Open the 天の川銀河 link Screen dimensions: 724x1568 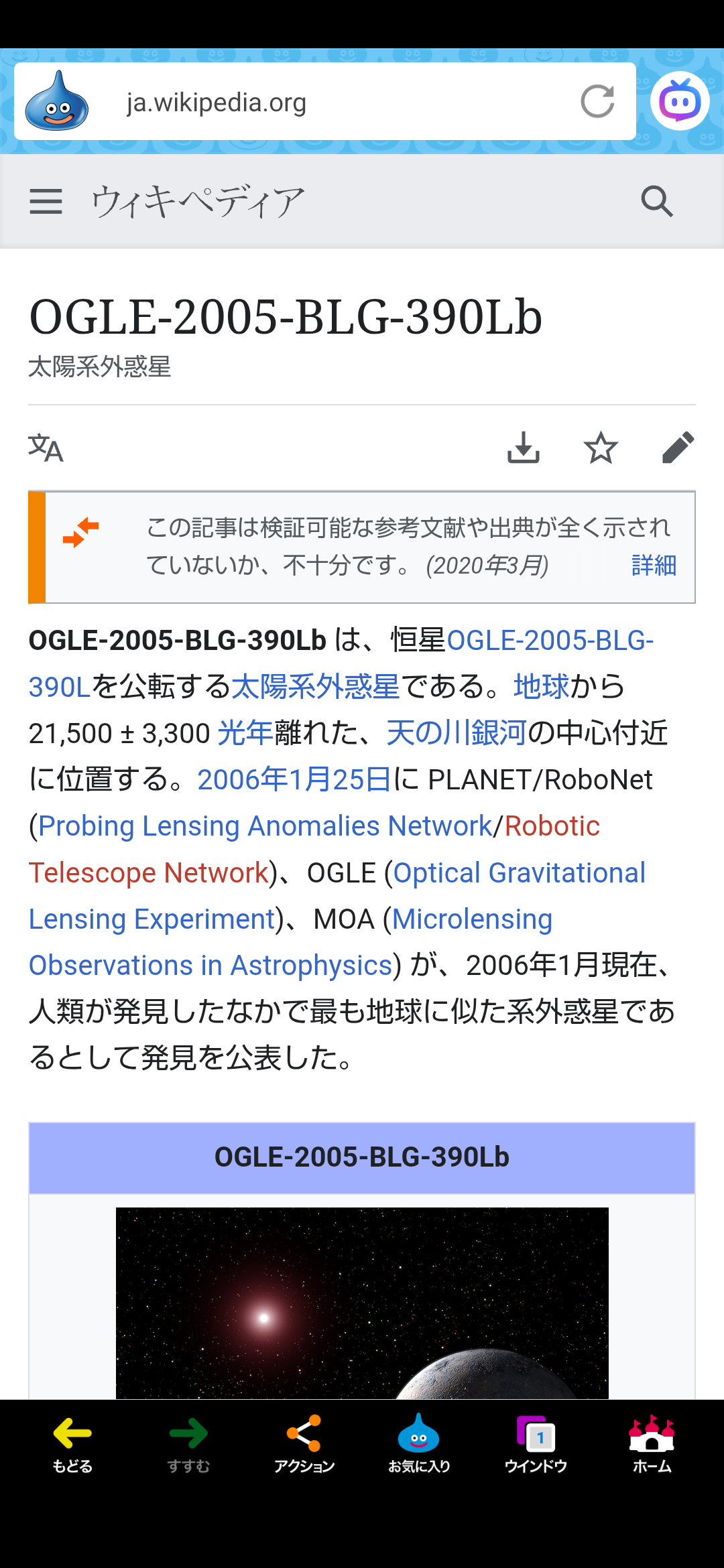[457, 733]
